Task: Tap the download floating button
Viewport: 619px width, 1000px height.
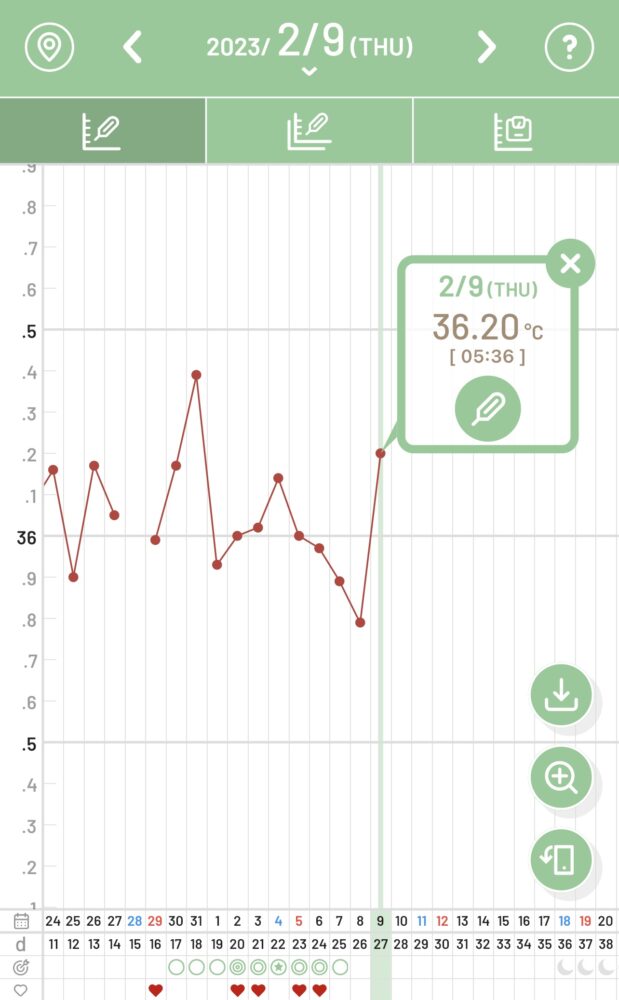Action: (x=561, y=695)
